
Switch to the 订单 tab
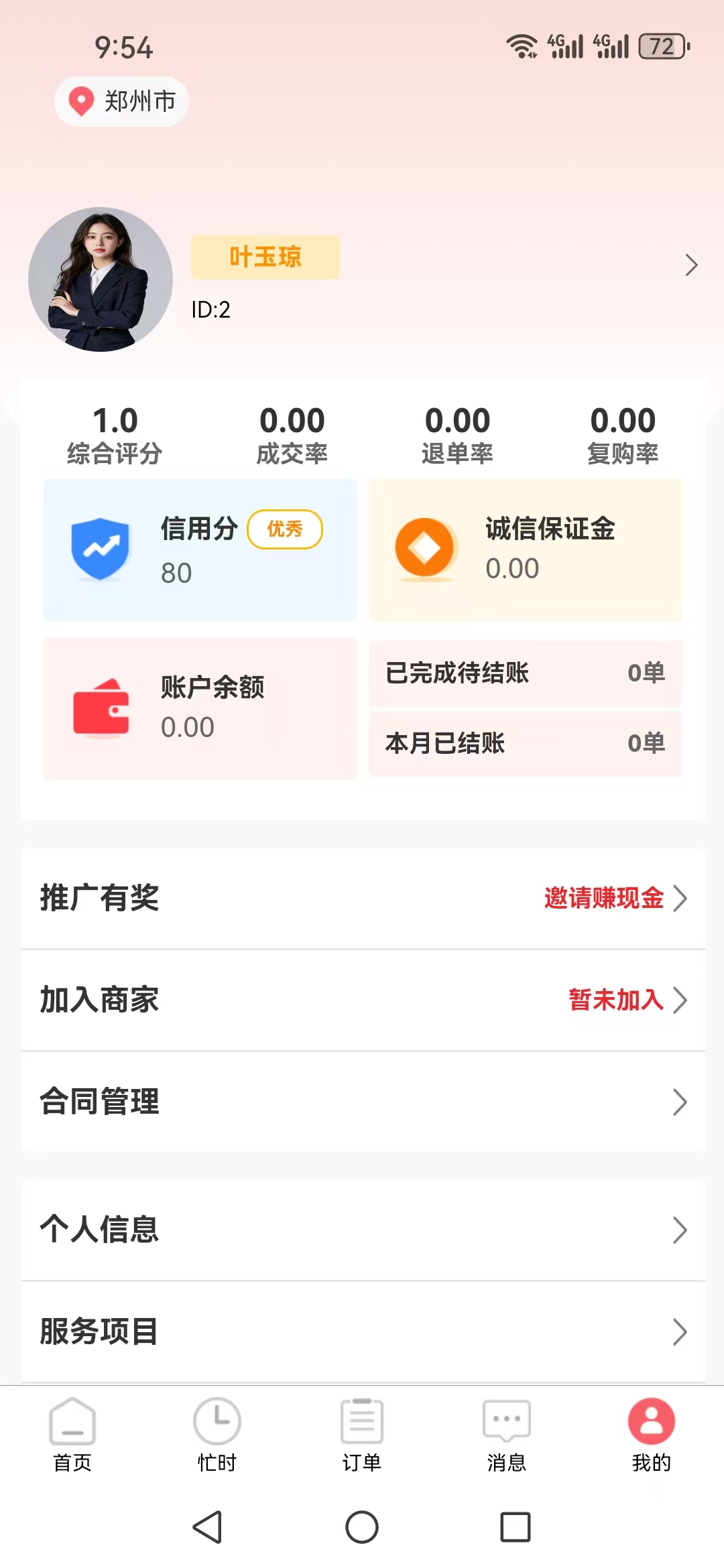pyautogui.click(x=362, y=1434)
